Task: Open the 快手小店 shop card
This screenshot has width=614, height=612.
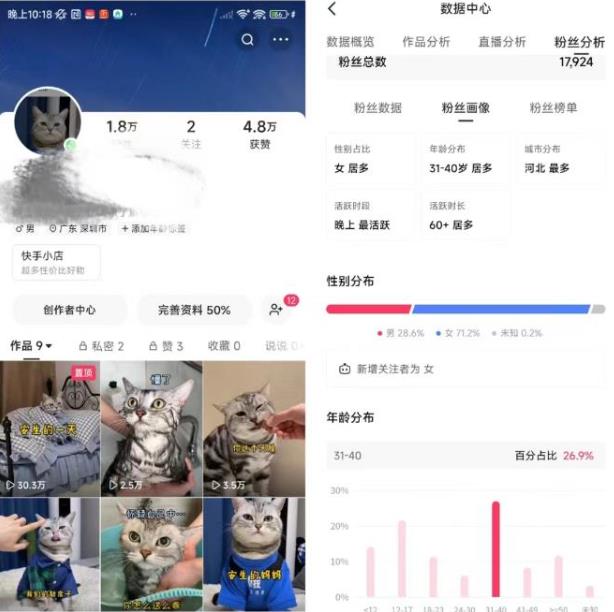Action: 56,262
